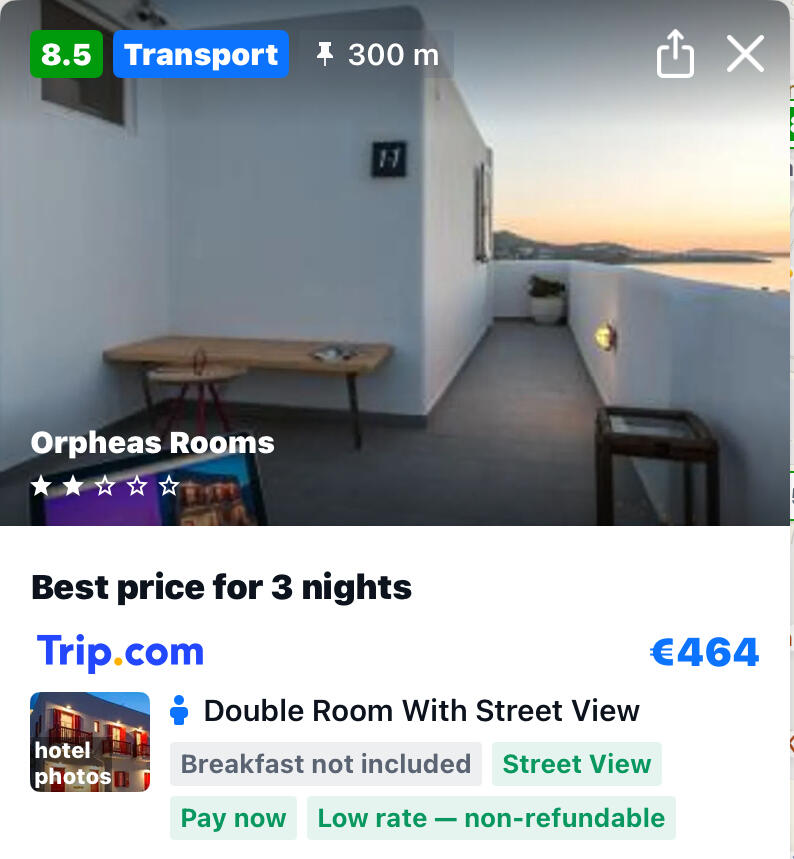
Task: Tap the 8.5 Transport rating badge
Action: click(160, 54)
